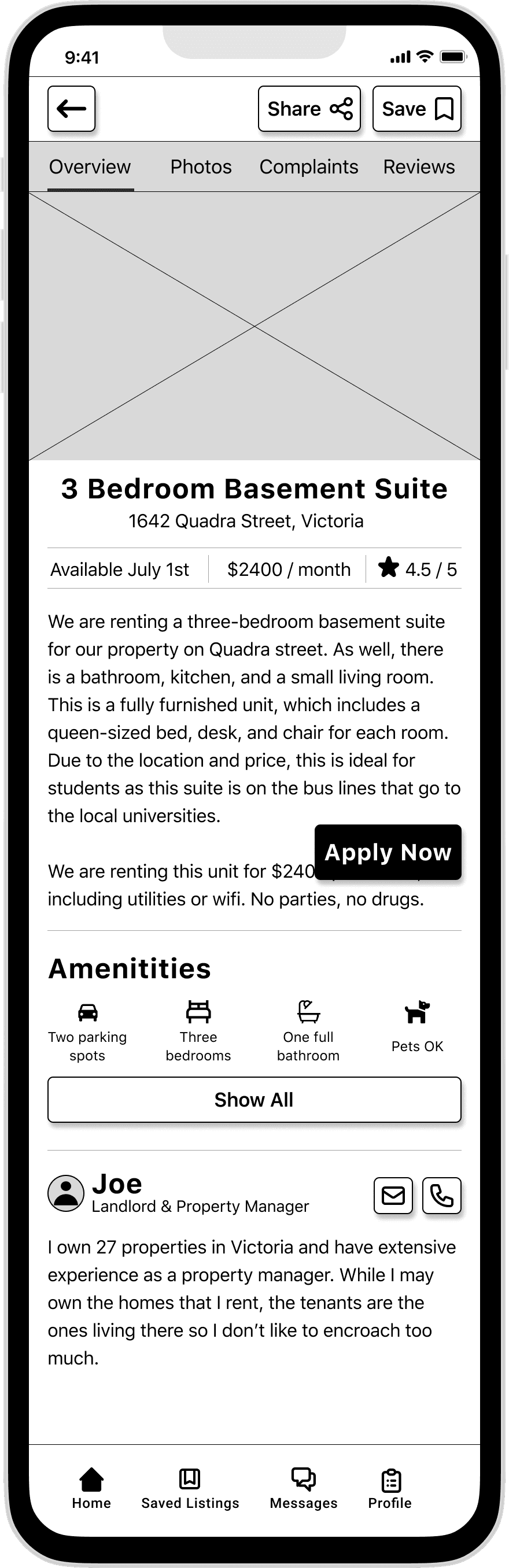Tap Apply Now for this suite
The width and height of the screenshot is (509, 1568).
pyautogui.click(x=388, y=852)
